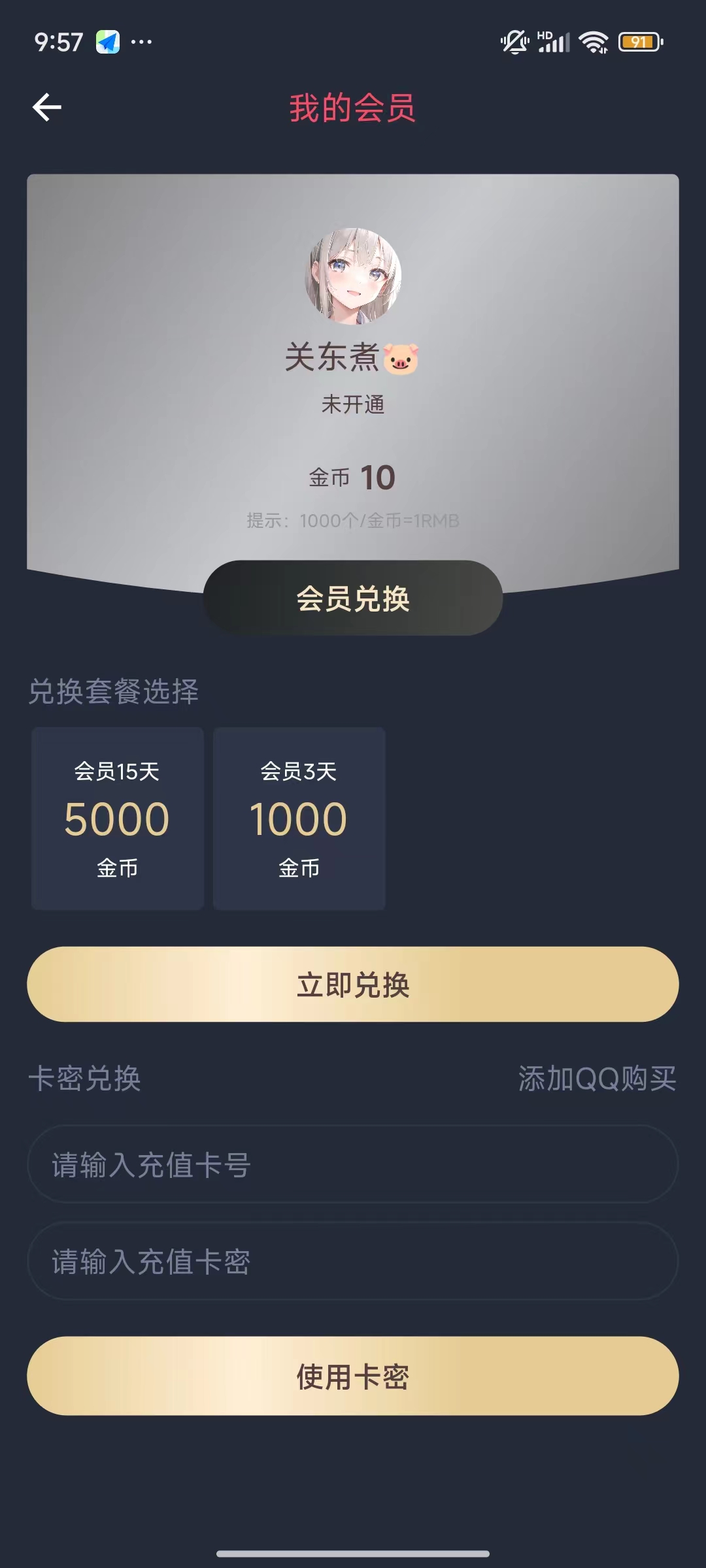Tap 立即兑换 to redeem now
The height and width of the screenshot is (1568, 706).
(x=353, y=984)
